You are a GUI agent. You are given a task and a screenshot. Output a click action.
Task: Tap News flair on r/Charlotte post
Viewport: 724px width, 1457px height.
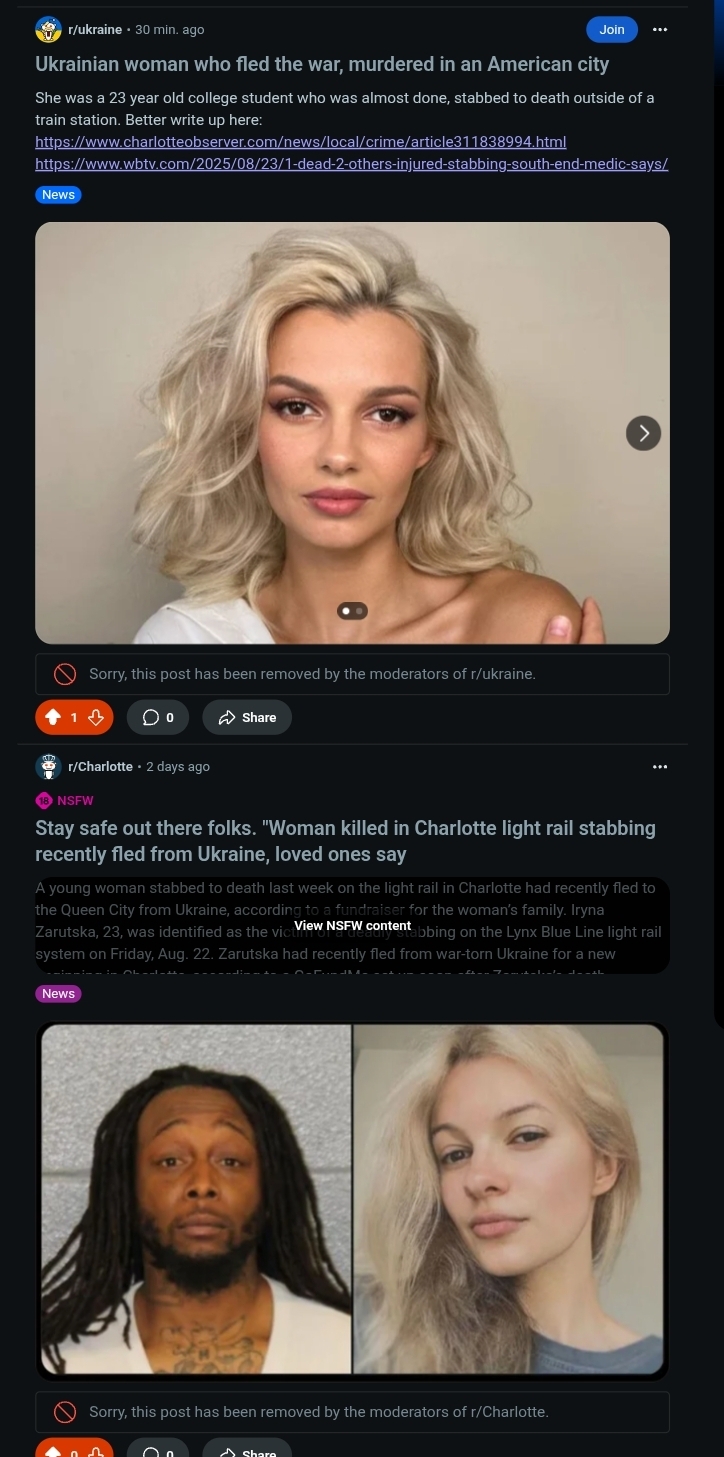tap(58, 993)
